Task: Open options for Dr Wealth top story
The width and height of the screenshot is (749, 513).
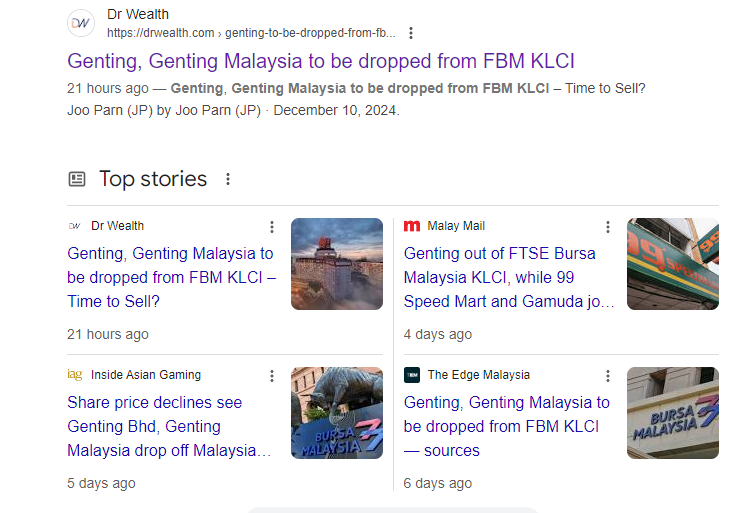Action: click(271, 227)
